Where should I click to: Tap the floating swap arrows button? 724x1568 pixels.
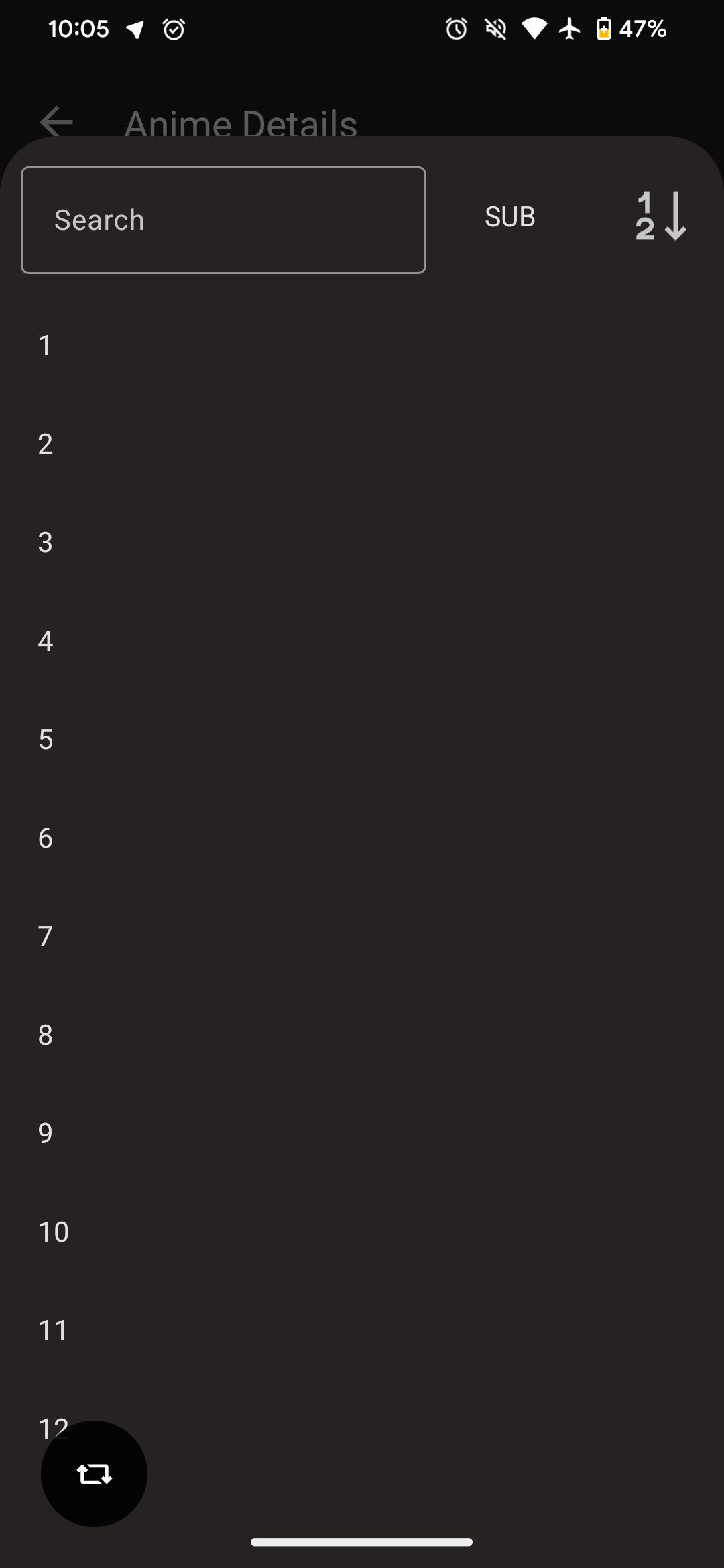[94, 1474]
